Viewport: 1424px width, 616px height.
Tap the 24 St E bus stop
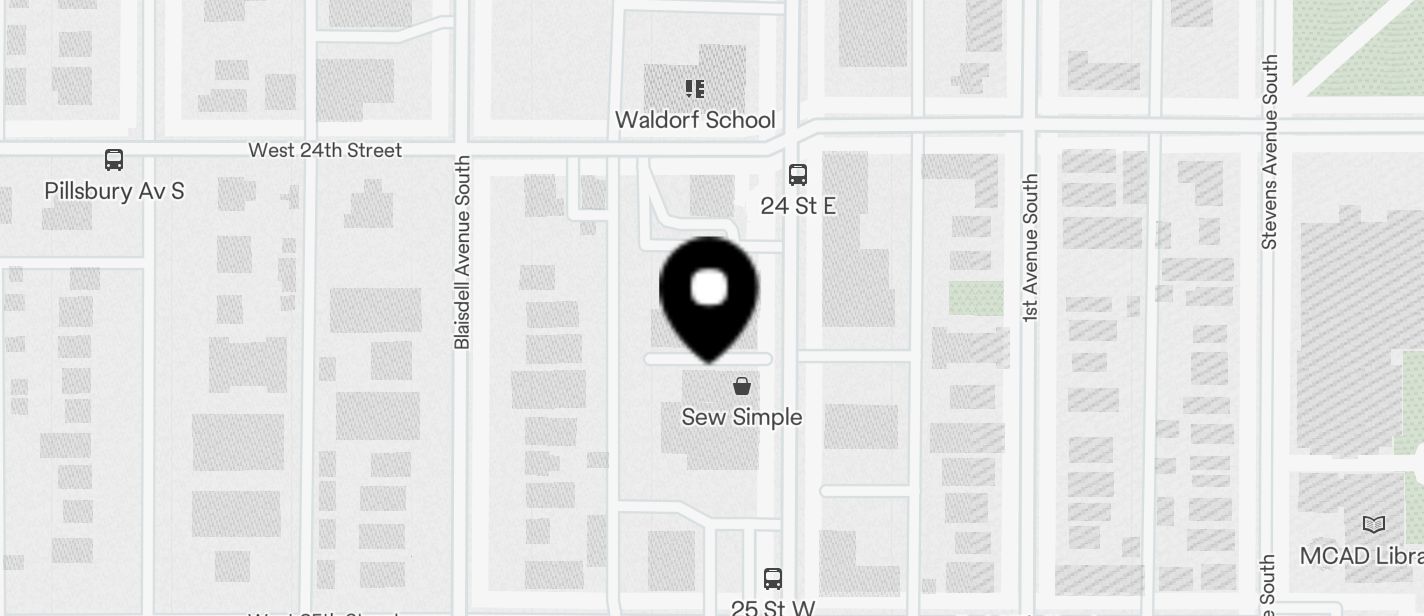click(x=797, y=175)
